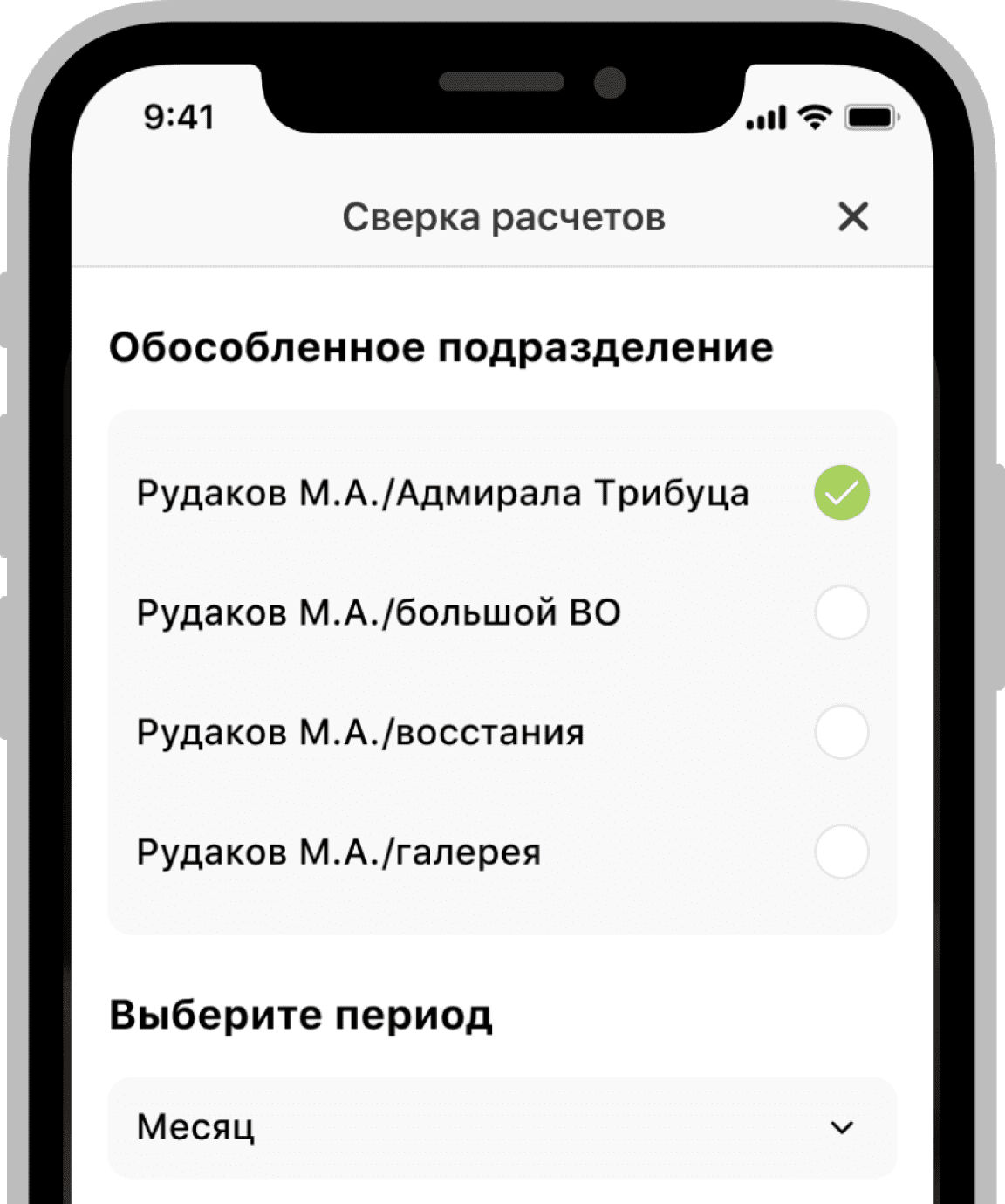Close the Сверка расчетов screen

pos(852,216)
